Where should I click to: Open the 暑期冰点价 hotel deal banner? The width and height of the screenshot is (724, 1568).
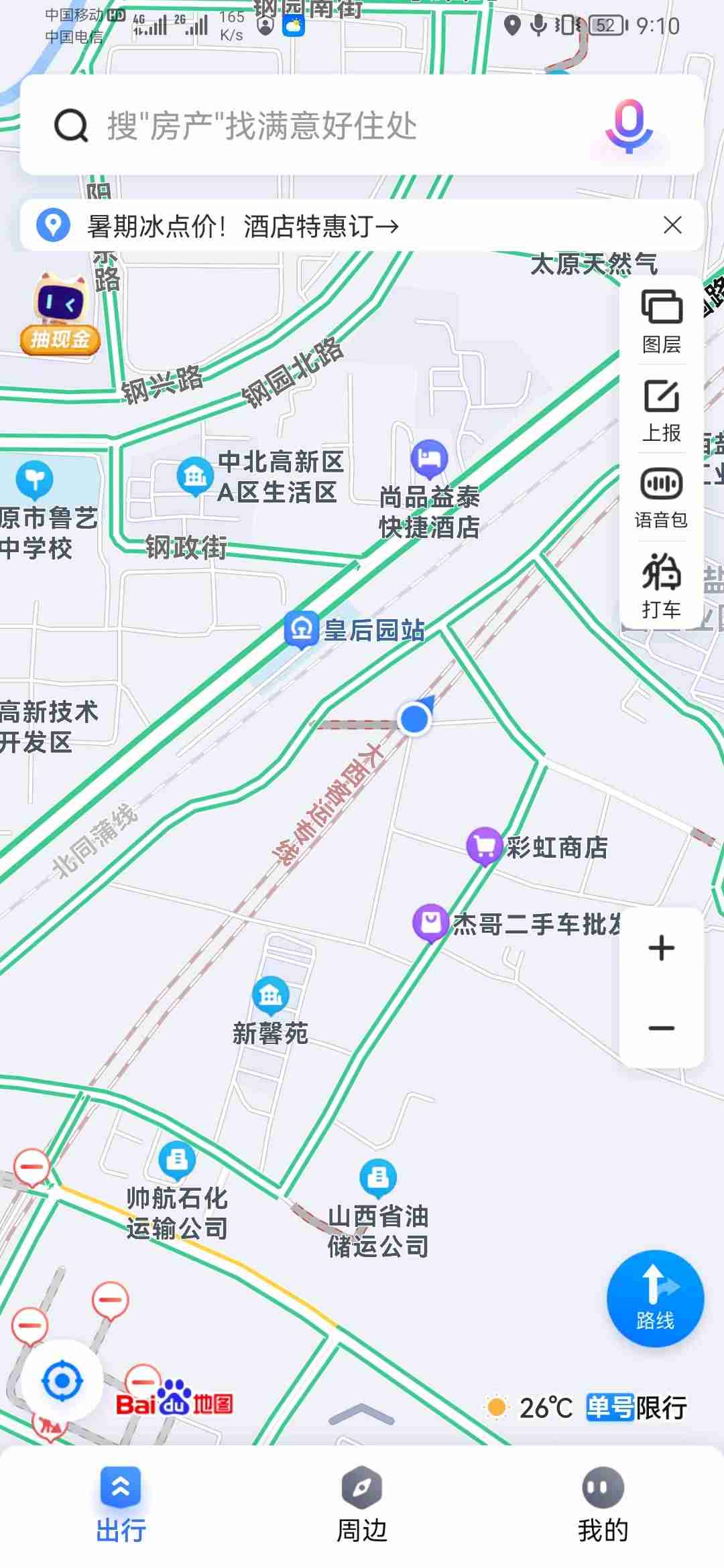pos(243,226)
